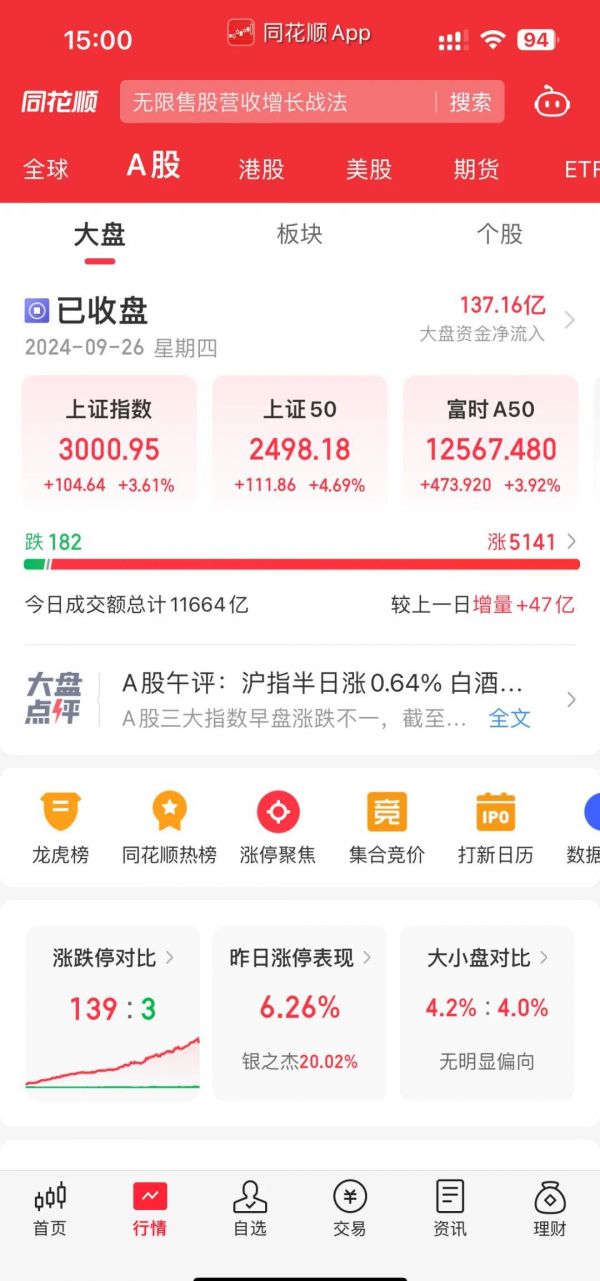
Task: Switch to the 板块 sub-tab
Action: tap(300, 234)
